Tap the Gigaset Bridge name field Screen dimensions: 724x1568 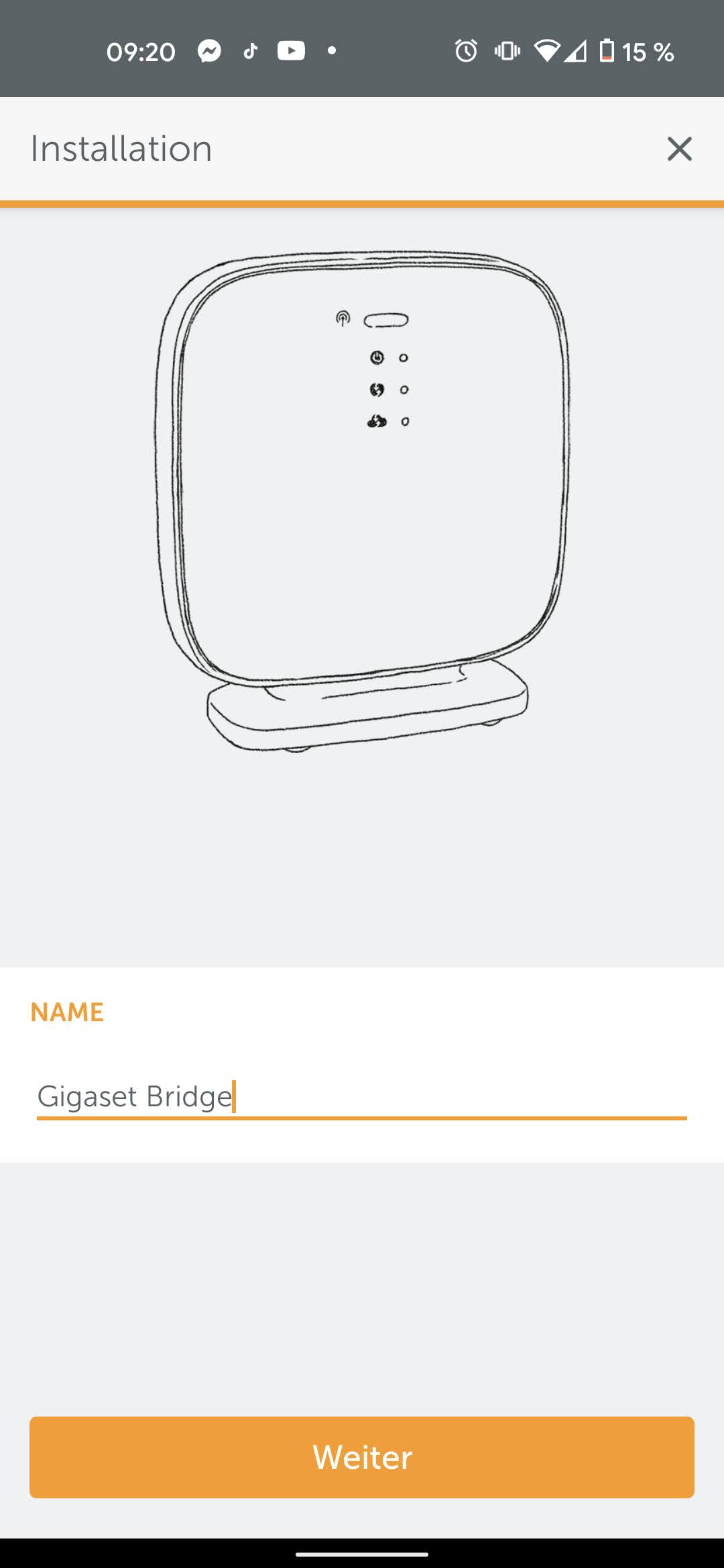[361, 1097]
